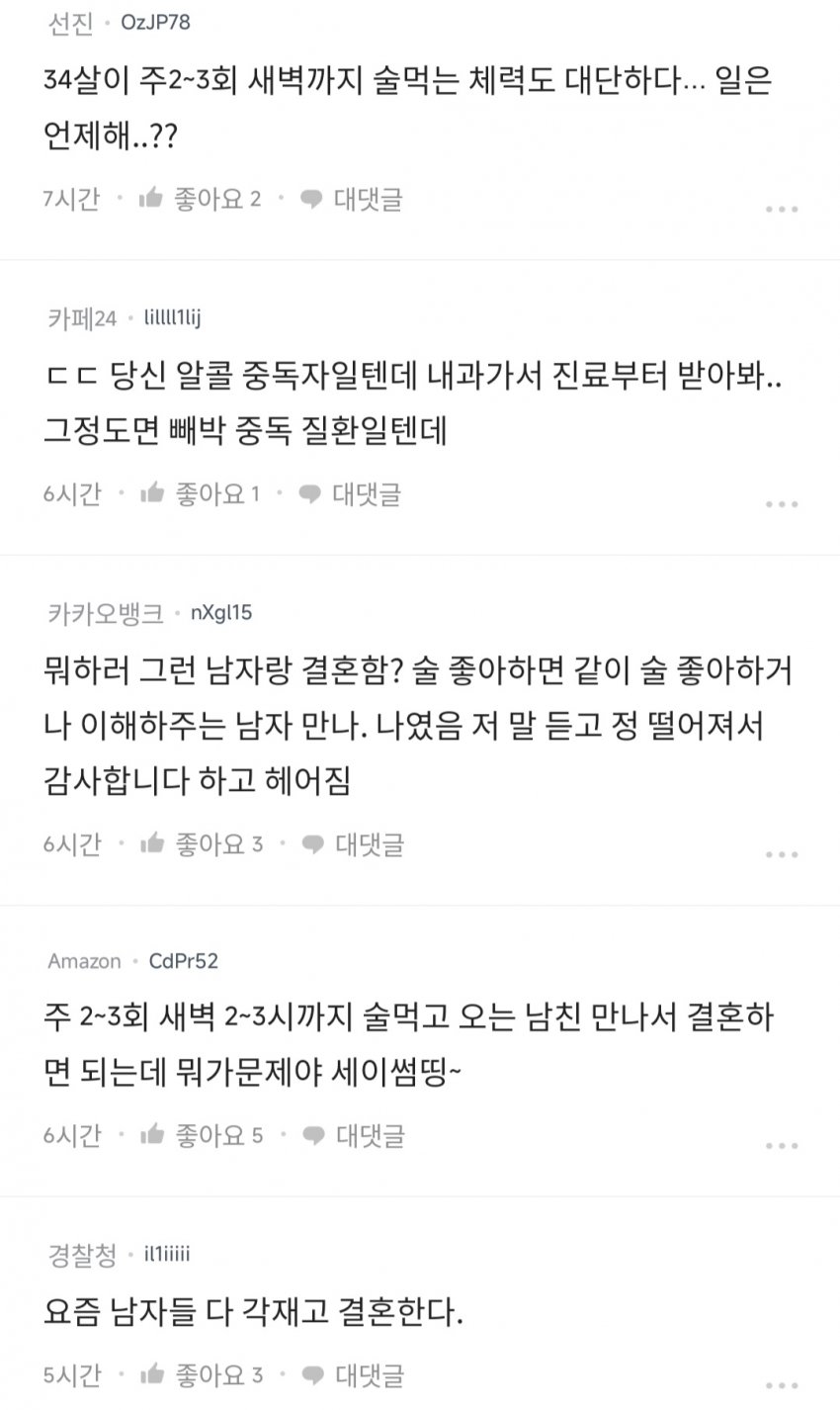Reply to the Amazon user's comment
Image resolution: width=840 pixels, height=1410 pixels.
(x=354, y=1135)
